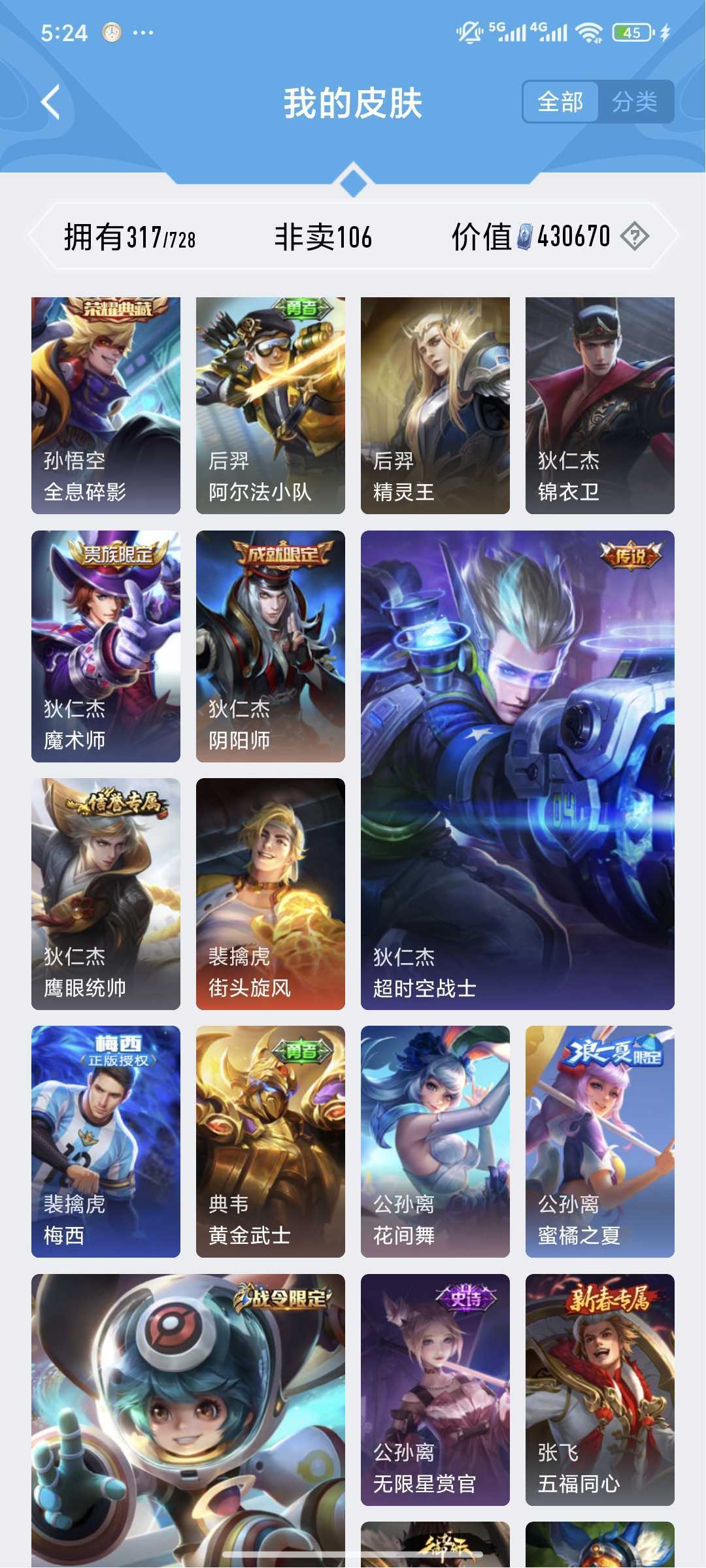Image resolution: width=706 pixels, height=1568 pixels.
Task: Open the large 狄仁杰 超时空战士 card
Action: click(518, 770)
